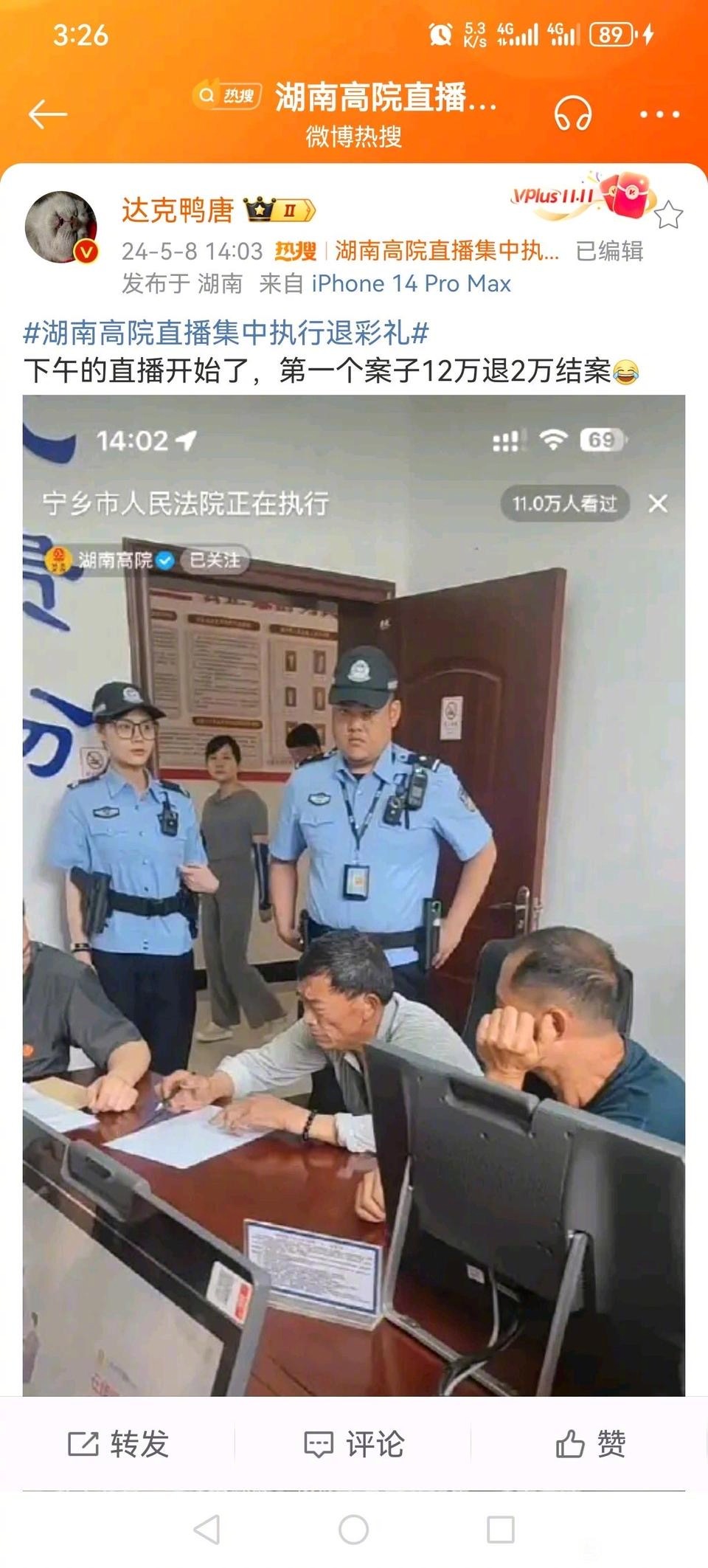View the post's livestream screenshot image
Viewport: 708px width, 1568px height.
click(354, 894)
